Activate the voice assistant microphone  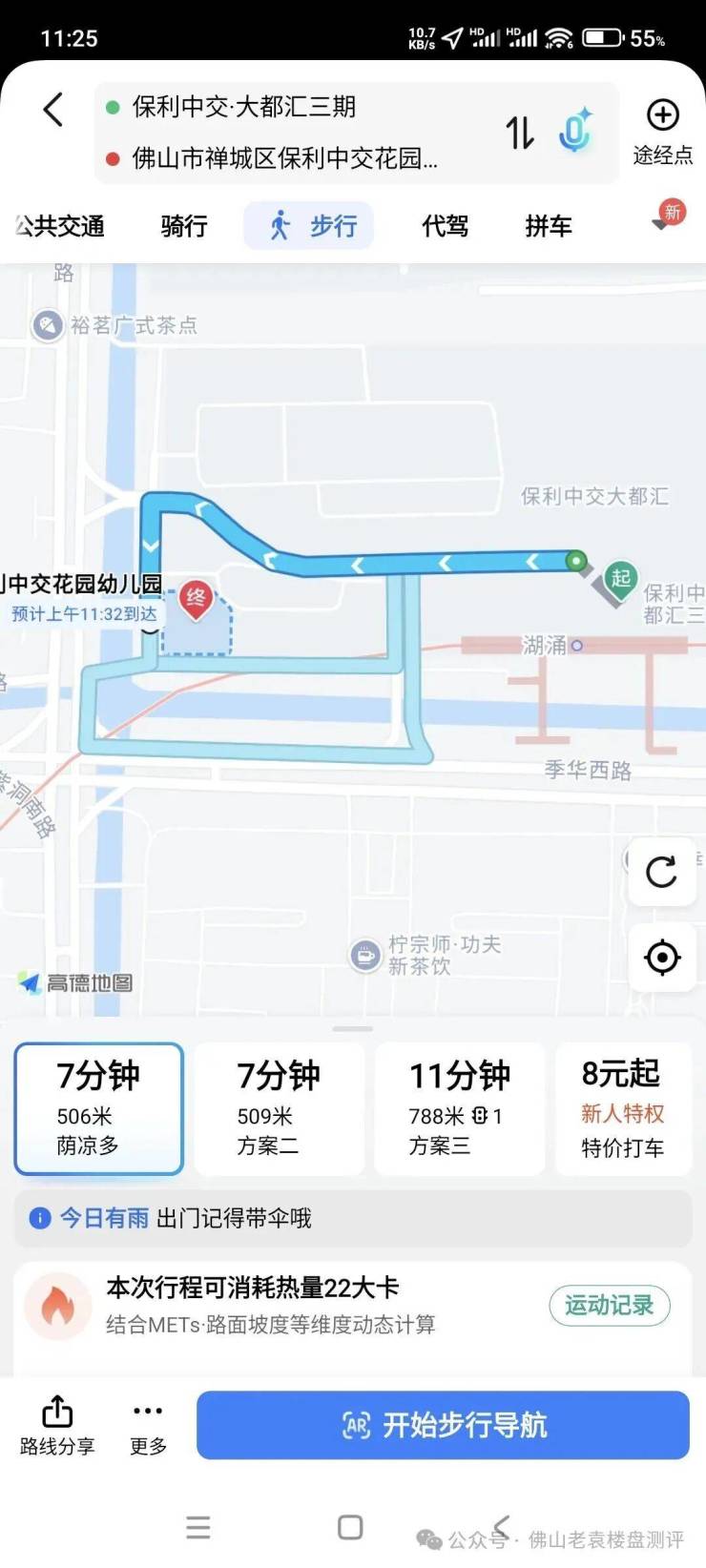(574, 132)
